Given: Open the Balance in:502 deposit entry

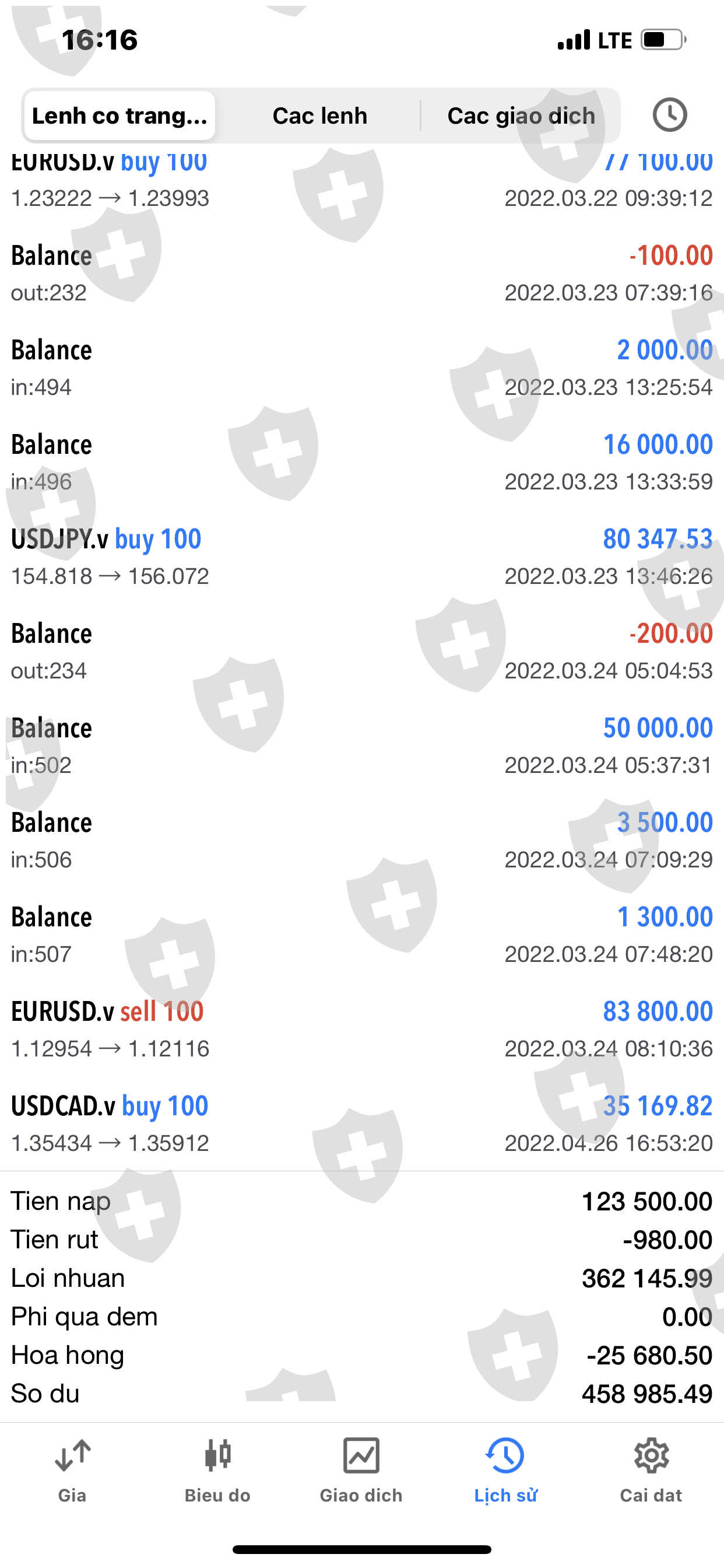Looking at the screenshot, I should (361, 745).
